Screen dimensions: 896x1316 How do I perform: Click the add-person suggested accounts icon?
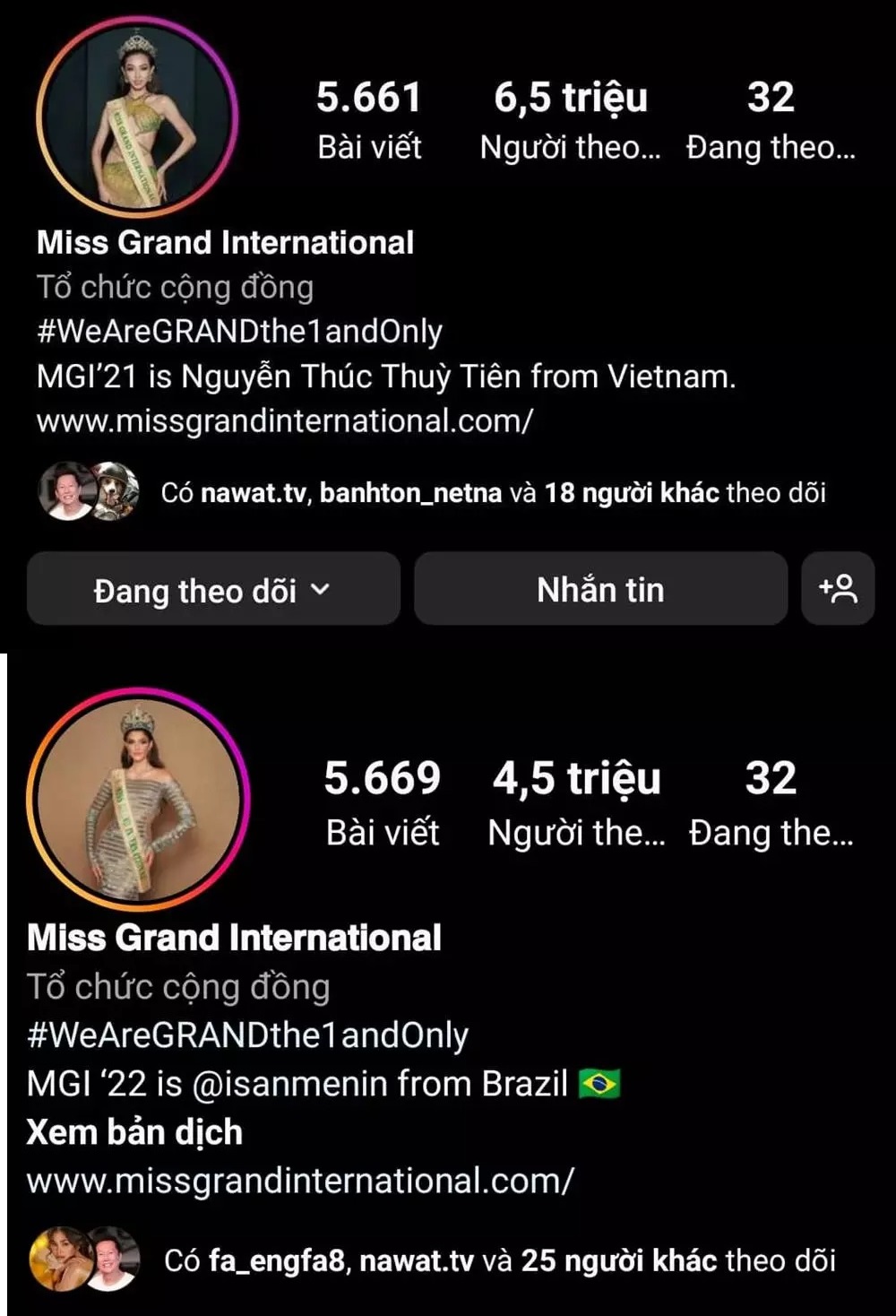coord(839,589)
